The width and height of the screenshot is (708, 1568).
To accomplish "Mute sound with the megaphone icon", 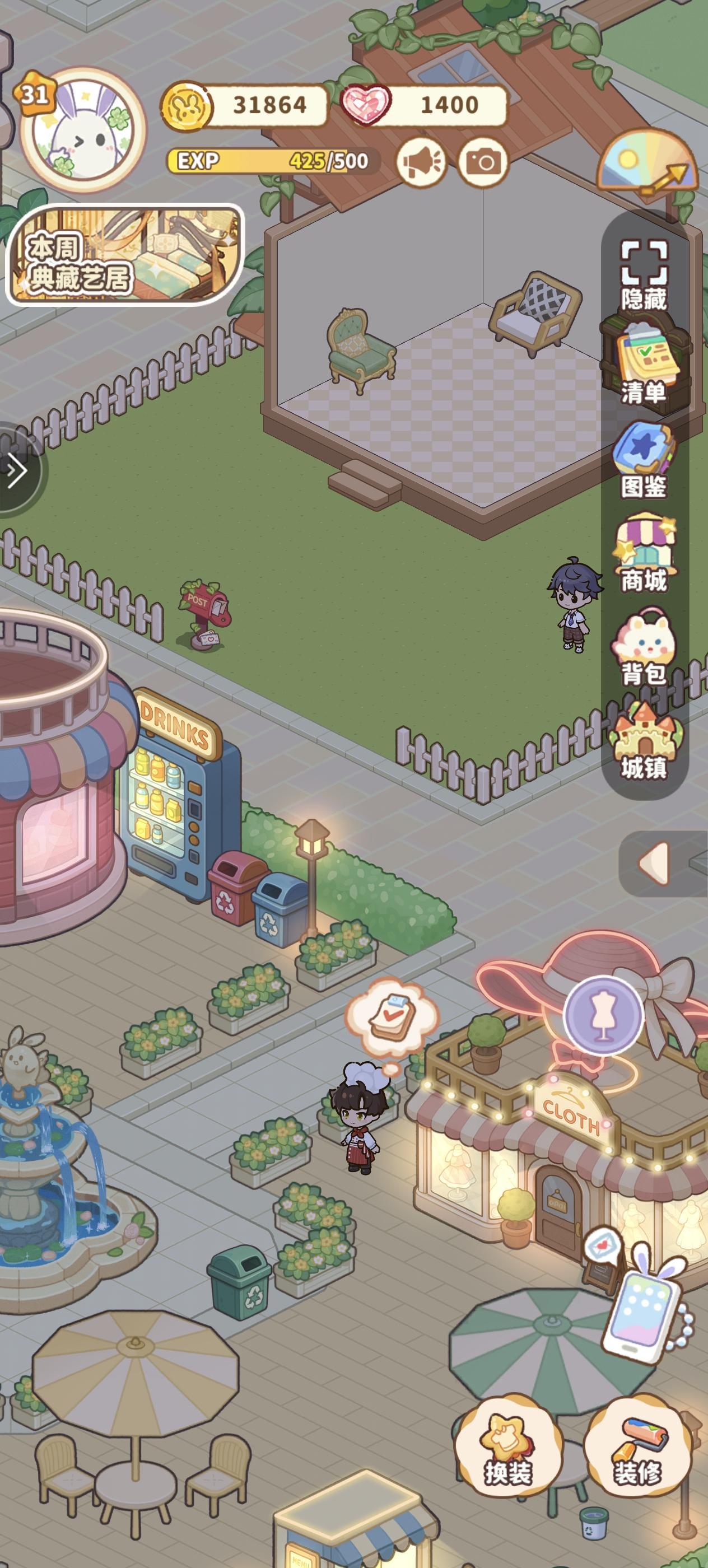I will coord(421,161).
